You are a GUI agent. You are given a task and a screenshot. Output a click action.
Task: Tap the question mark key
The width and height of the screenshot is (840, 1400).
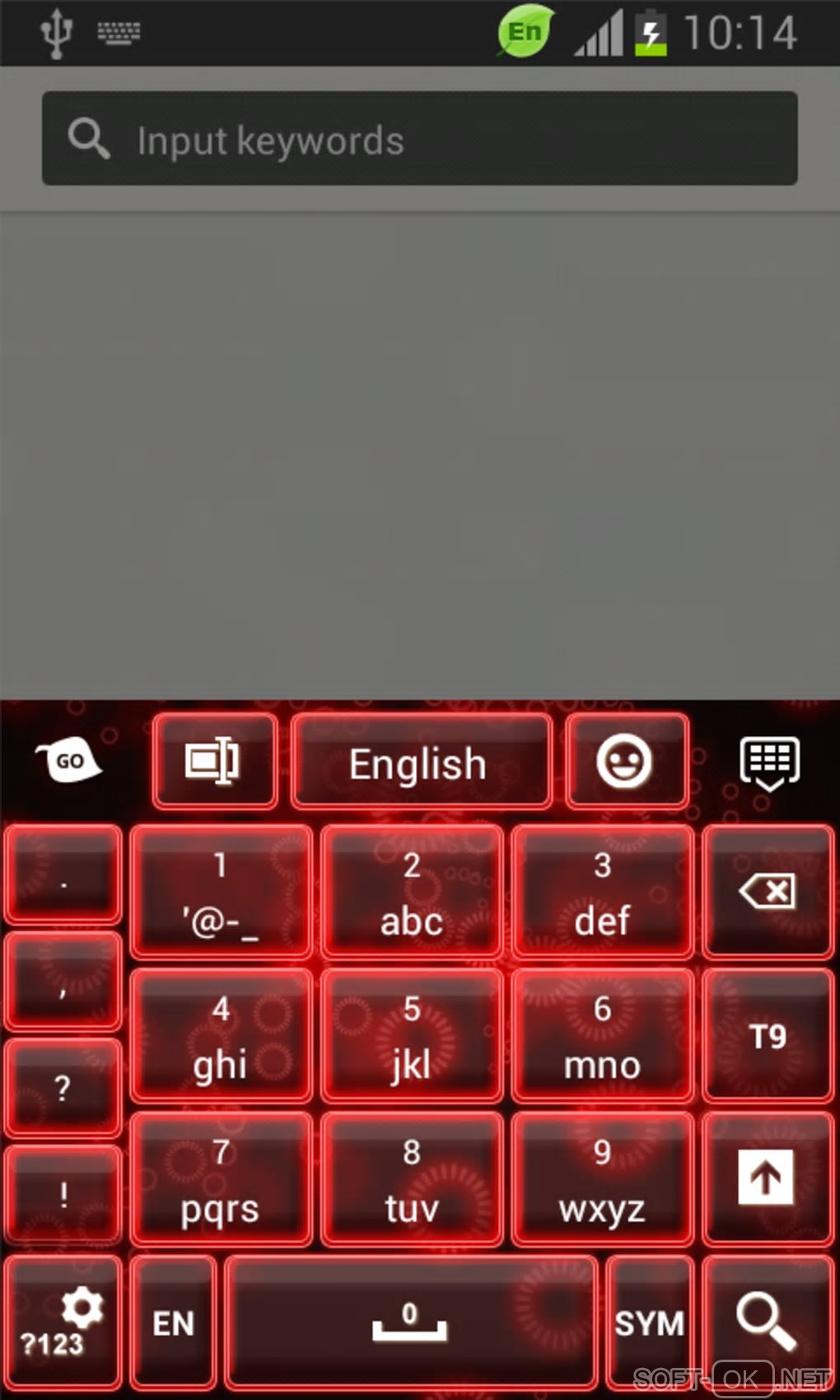pos(63,1089)
